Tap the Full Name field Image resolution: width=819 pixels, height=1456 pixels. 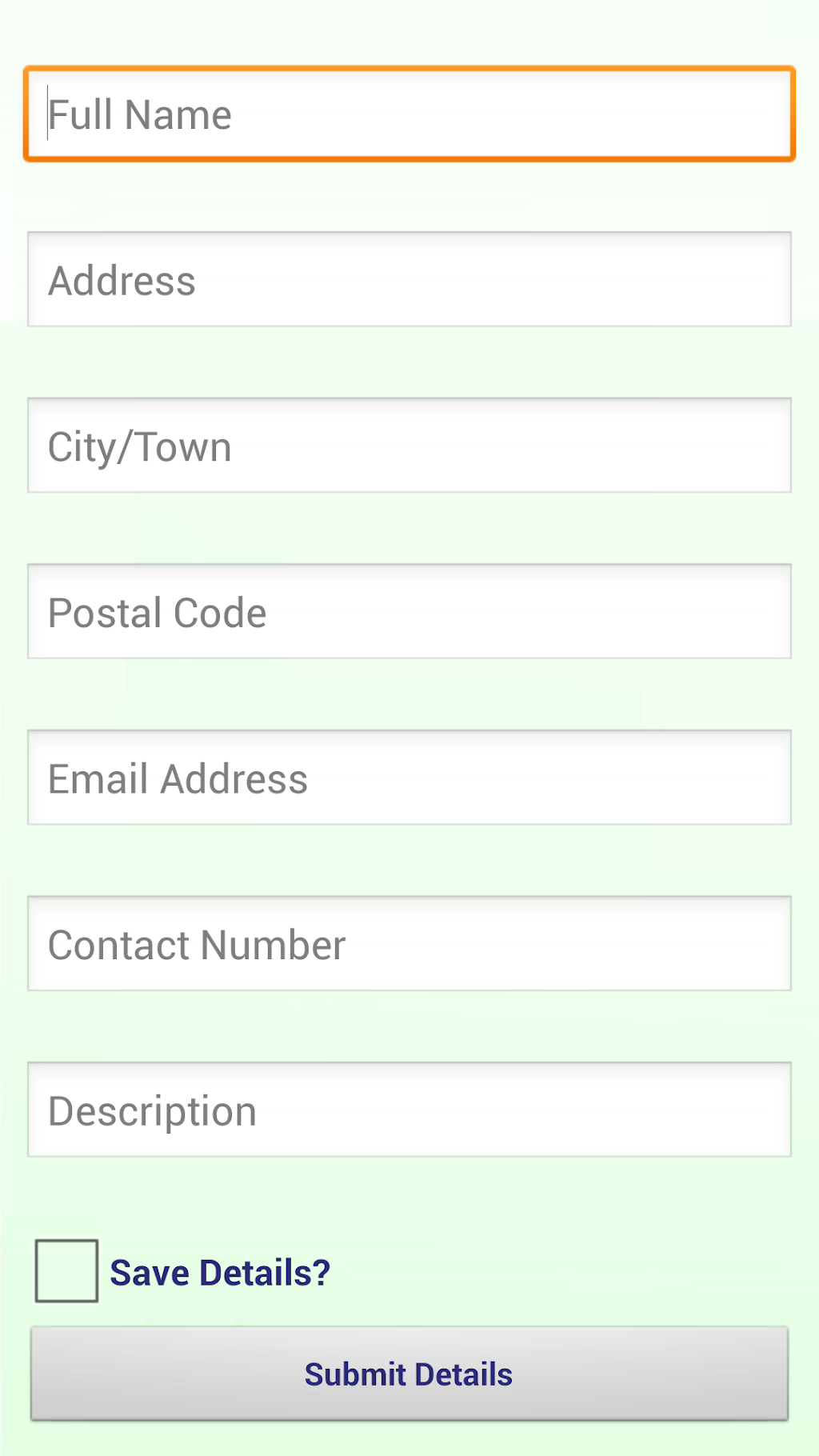(409, 114)
